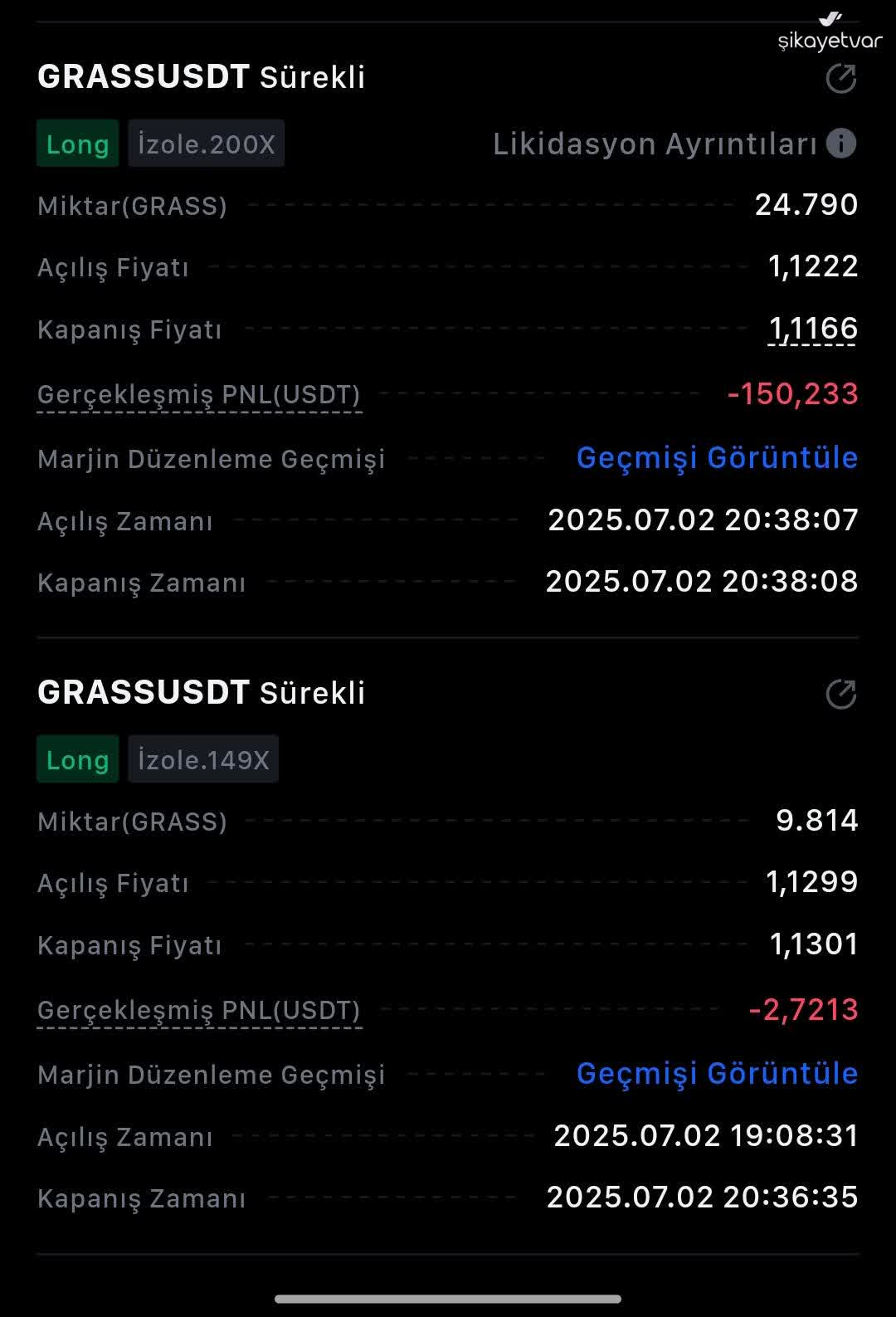Tap the underlined closing price 1,1166
896x1317 pixels.
pos(812,329)
